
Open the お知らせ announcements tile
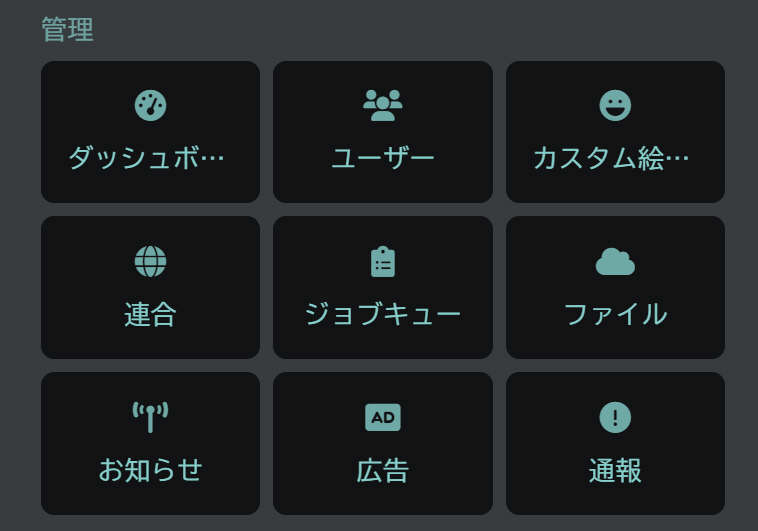(x=150, y=443)
